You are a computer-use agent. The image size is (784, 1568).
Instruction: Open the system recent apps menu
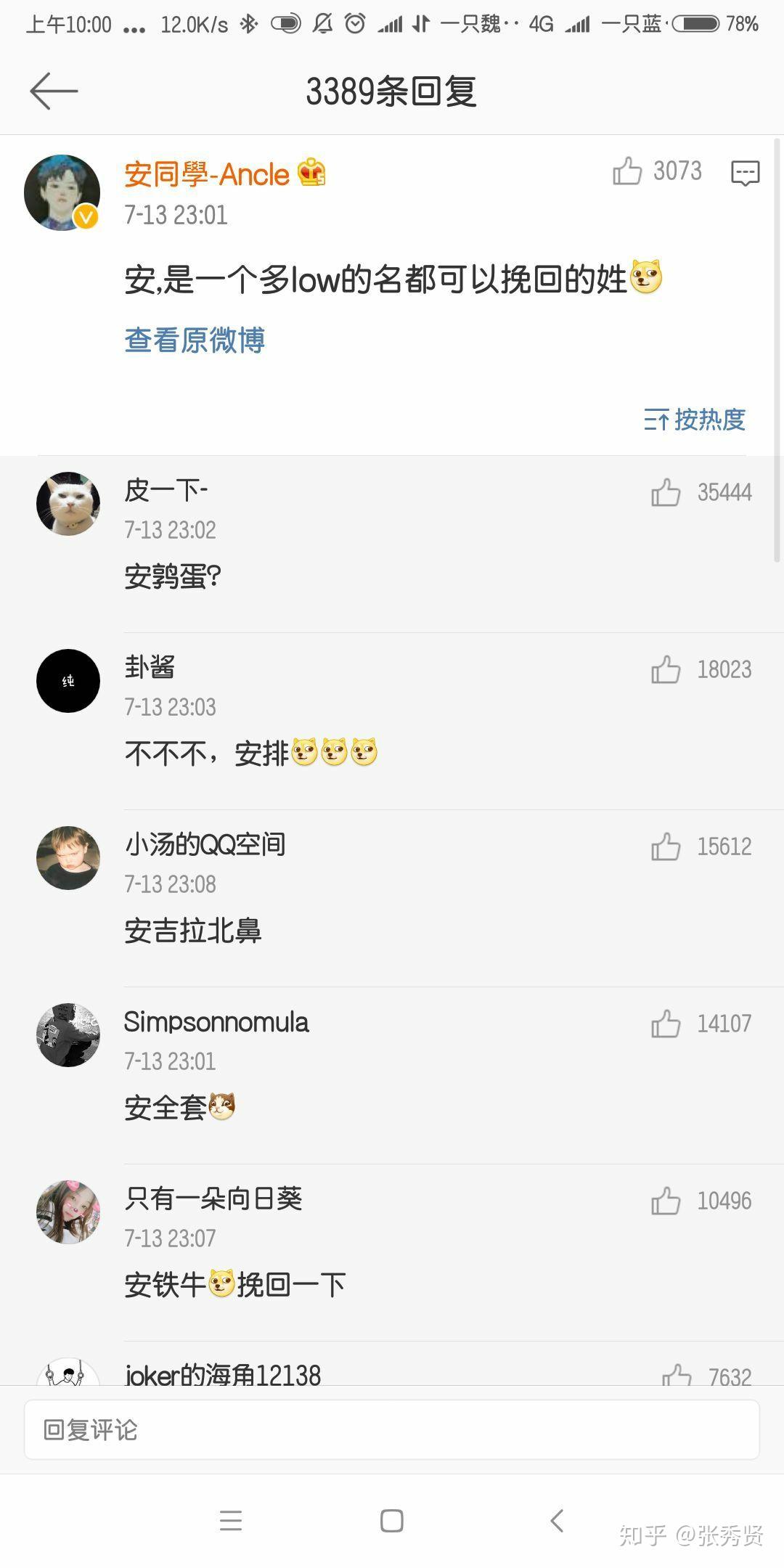pos(231,1520)
